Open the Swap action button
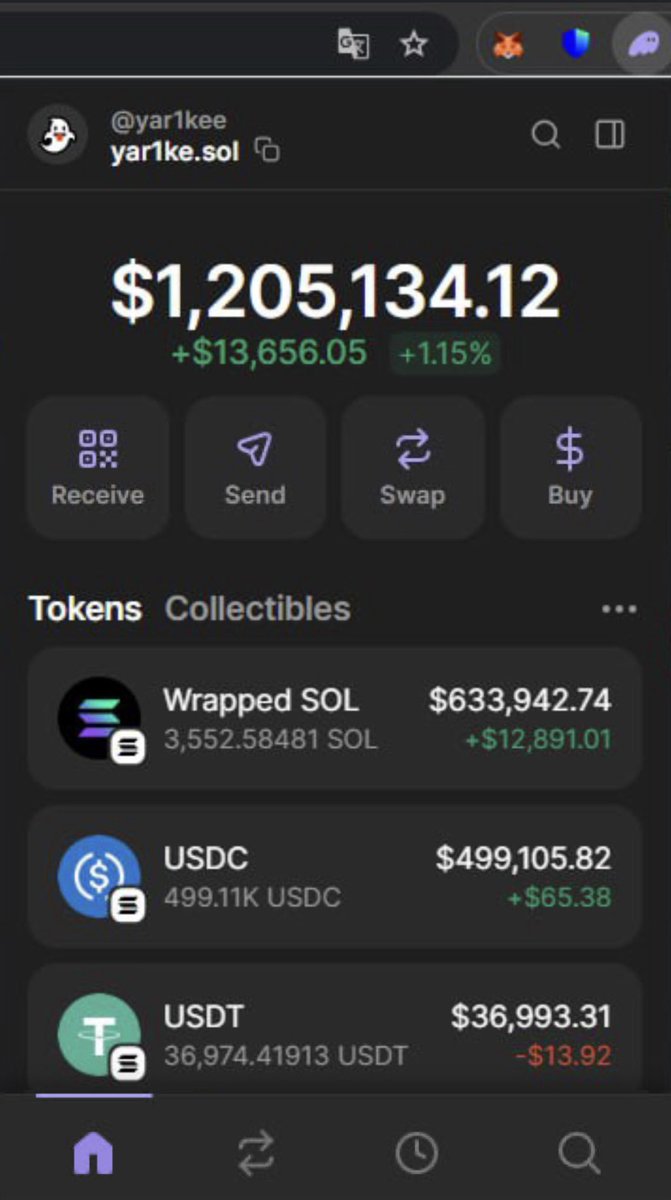 click(412, 467)
